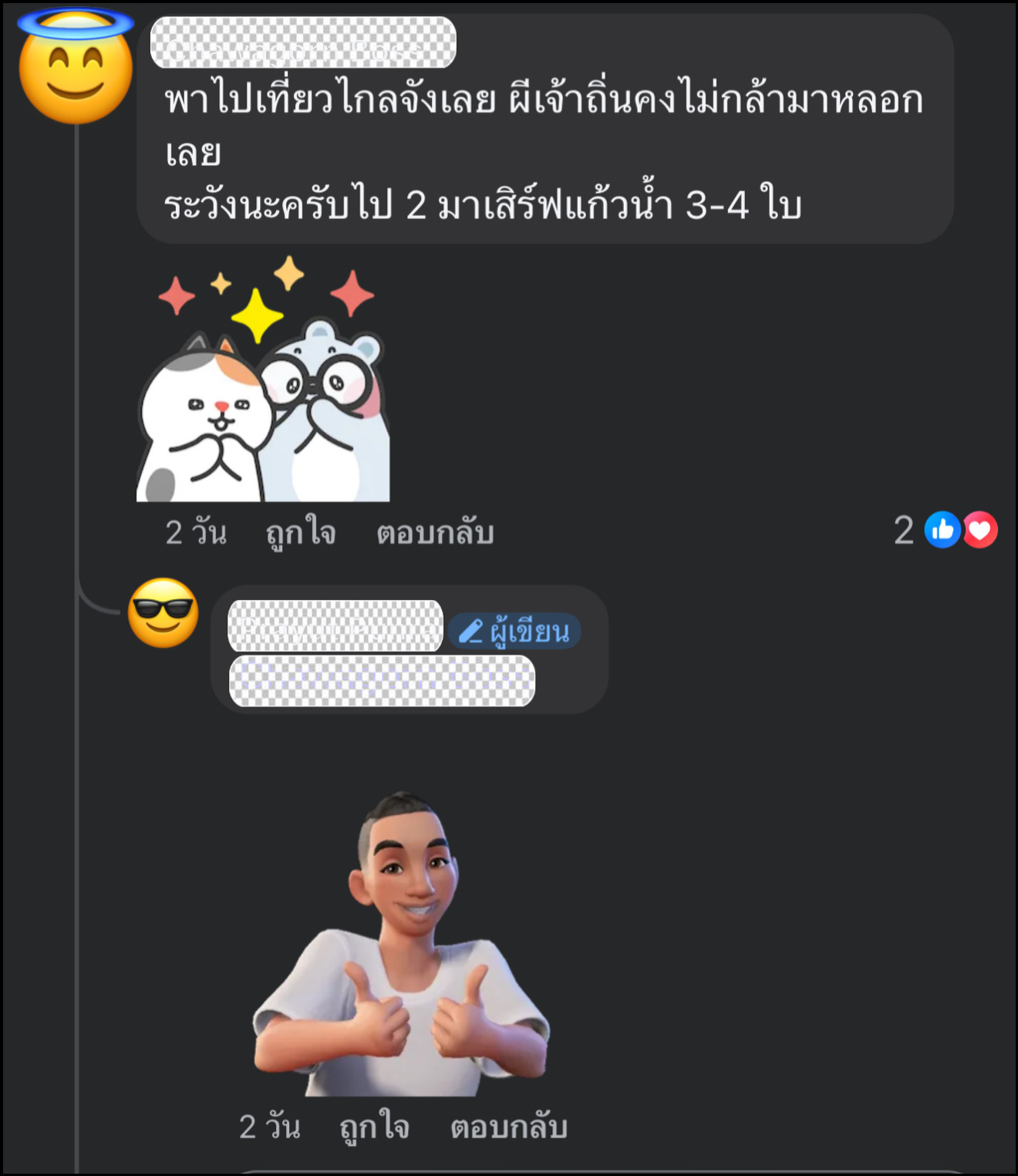
Task: Open the halo emoji commenter's profile picture
Action: (x=76, y=68)
